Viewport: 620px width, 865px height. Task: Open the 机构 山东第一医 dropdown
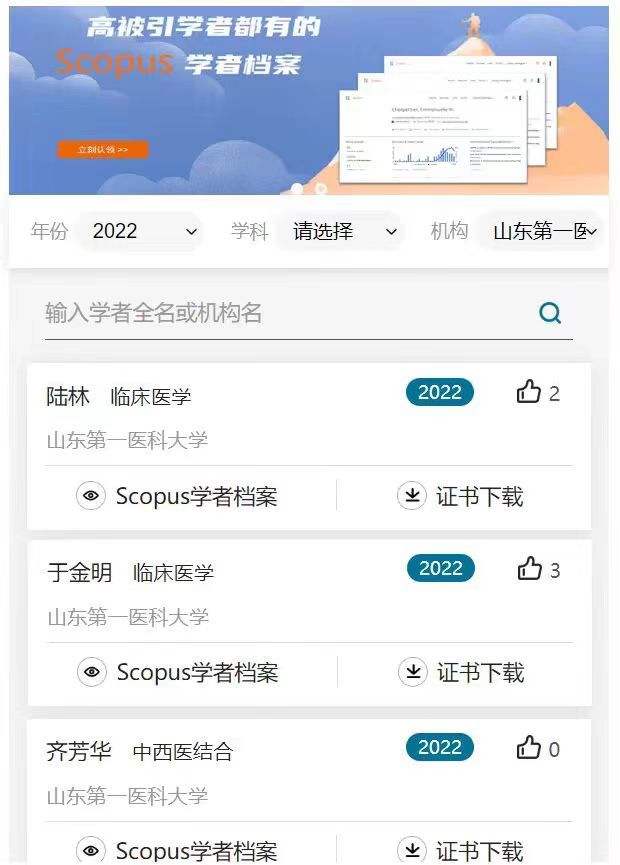point(542,231)
